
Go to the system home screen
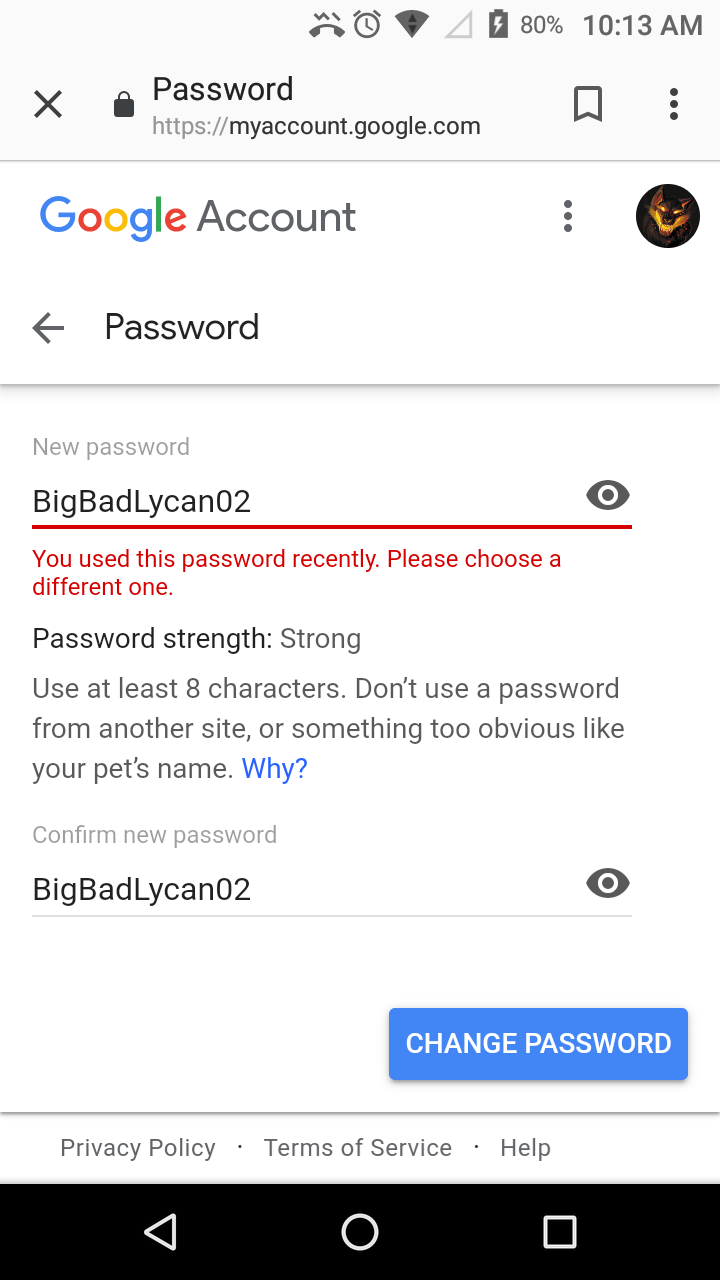(x=360, y=1232)
